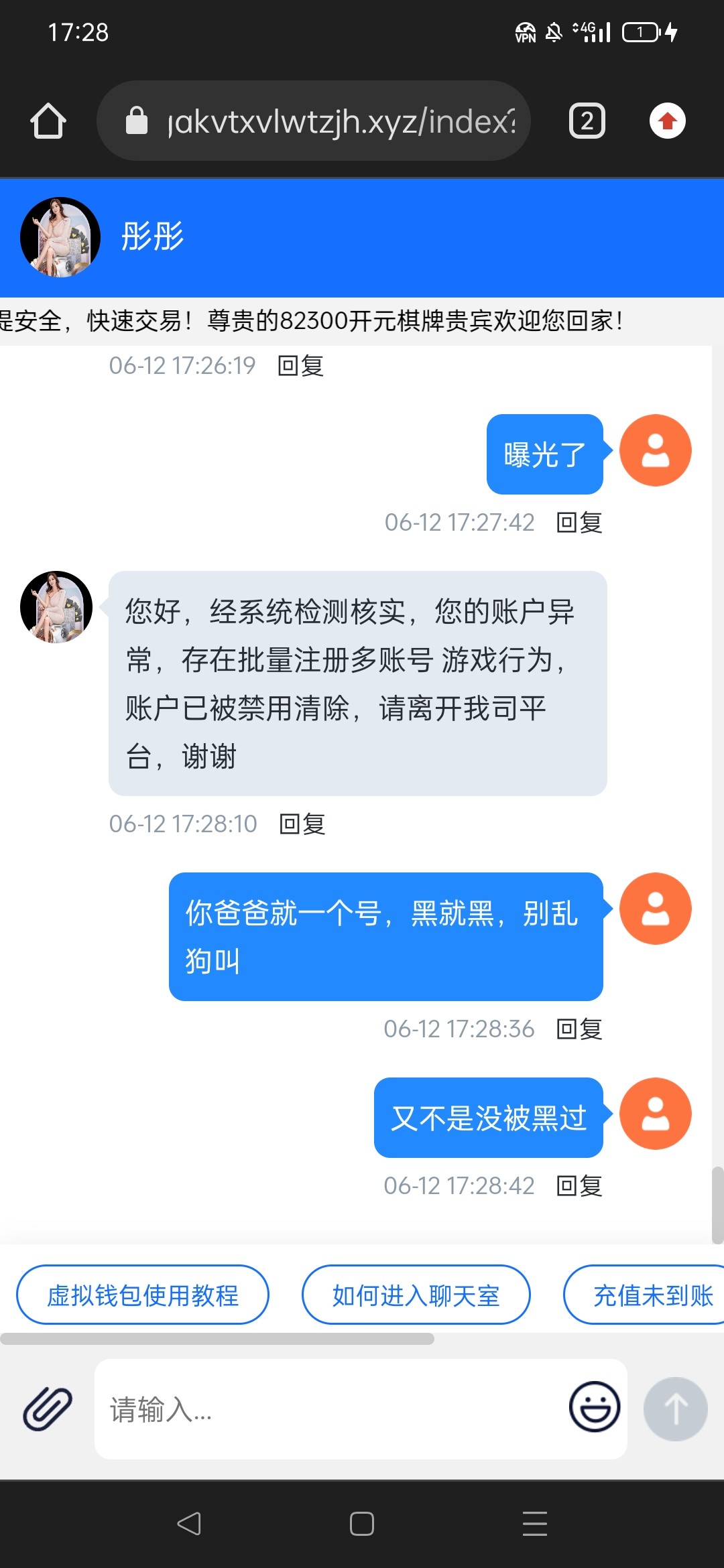Attach a file with the paperclip
Viewport: 724px width, 1568px height.
coord(48,1409)
